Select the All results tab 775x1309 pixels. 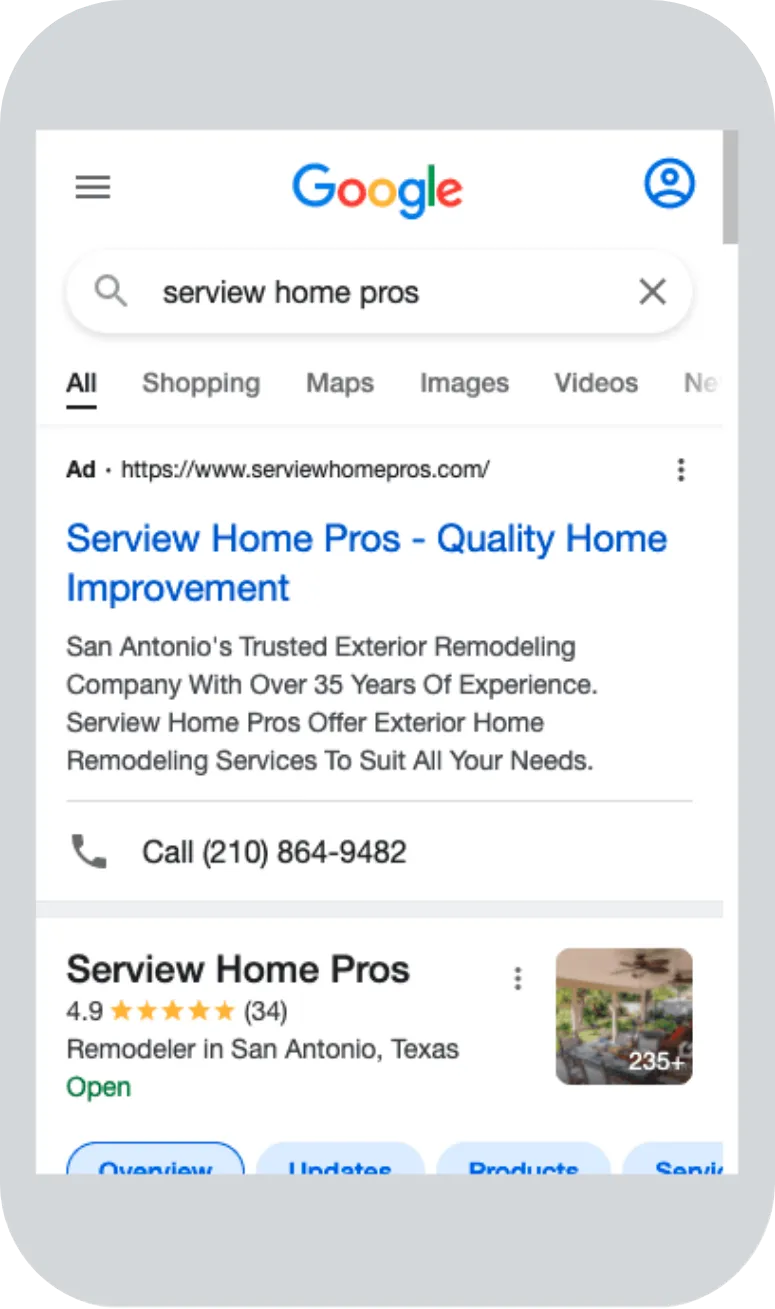pos(80,383)
